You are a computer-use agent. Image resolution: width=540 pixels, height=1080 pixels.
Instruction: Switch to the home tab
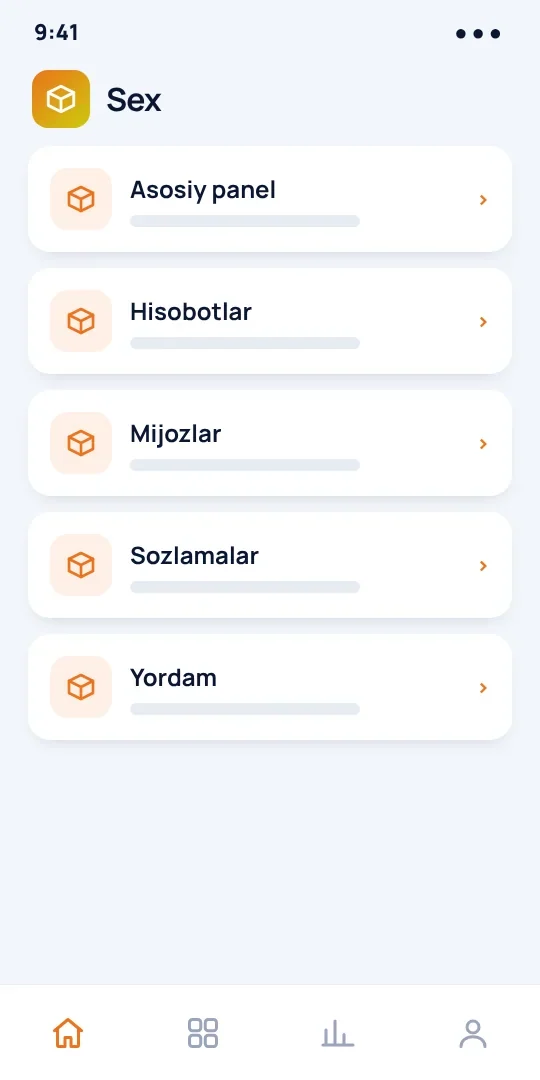click(x=68, y=1033)
